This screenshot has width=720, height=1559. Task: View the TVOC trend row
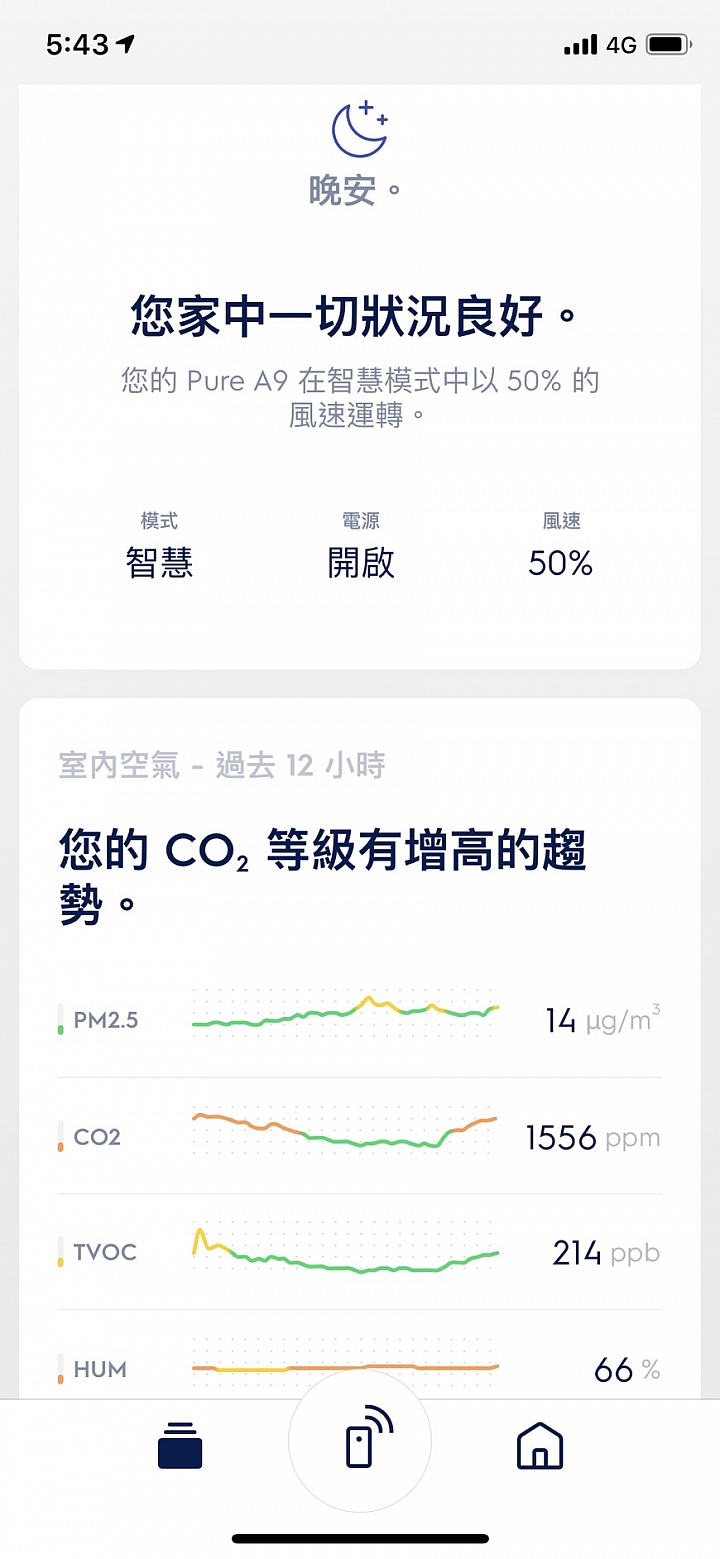coord(360,1252)
